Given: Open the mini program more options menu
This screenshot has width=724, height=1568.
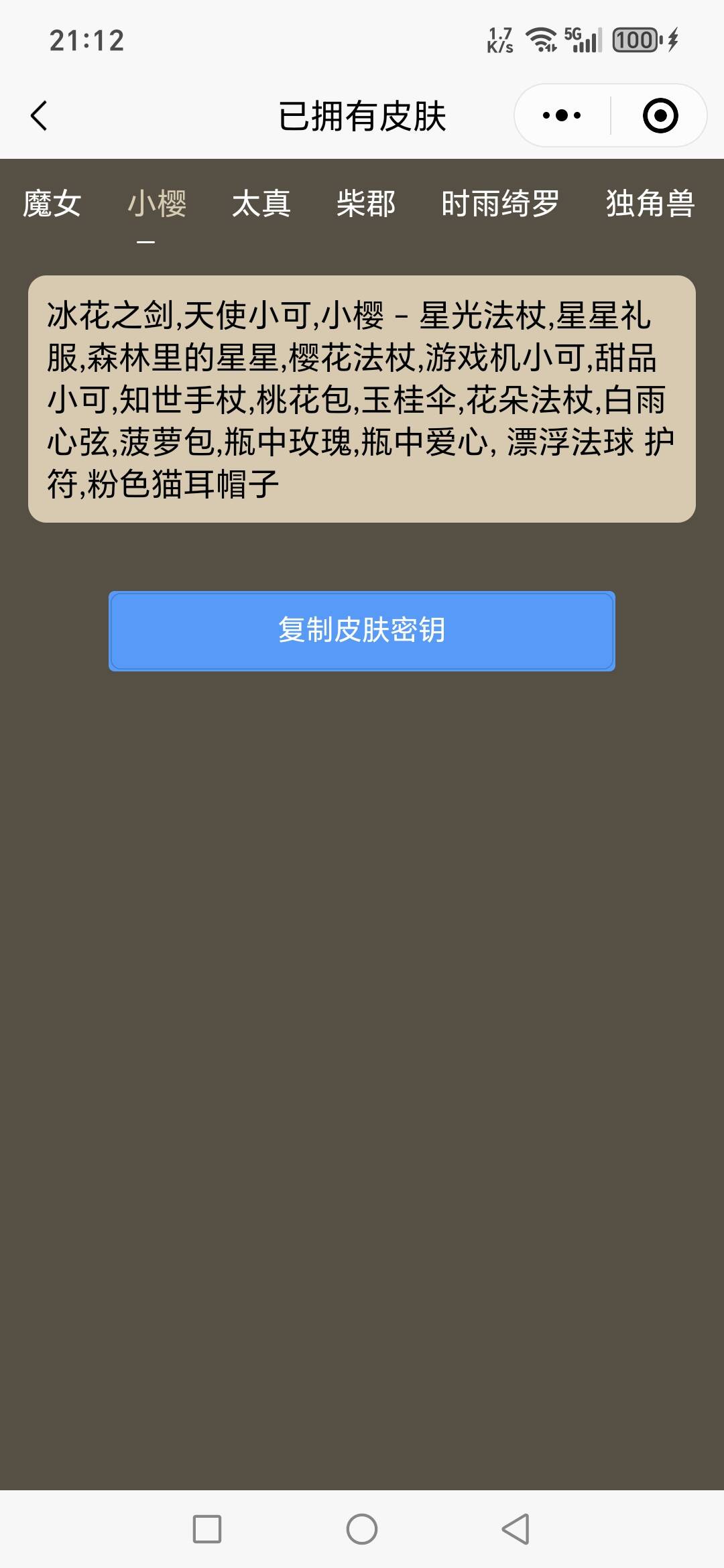Looking at the screenshot, I should pyautogui.click(x=562, y=116).
